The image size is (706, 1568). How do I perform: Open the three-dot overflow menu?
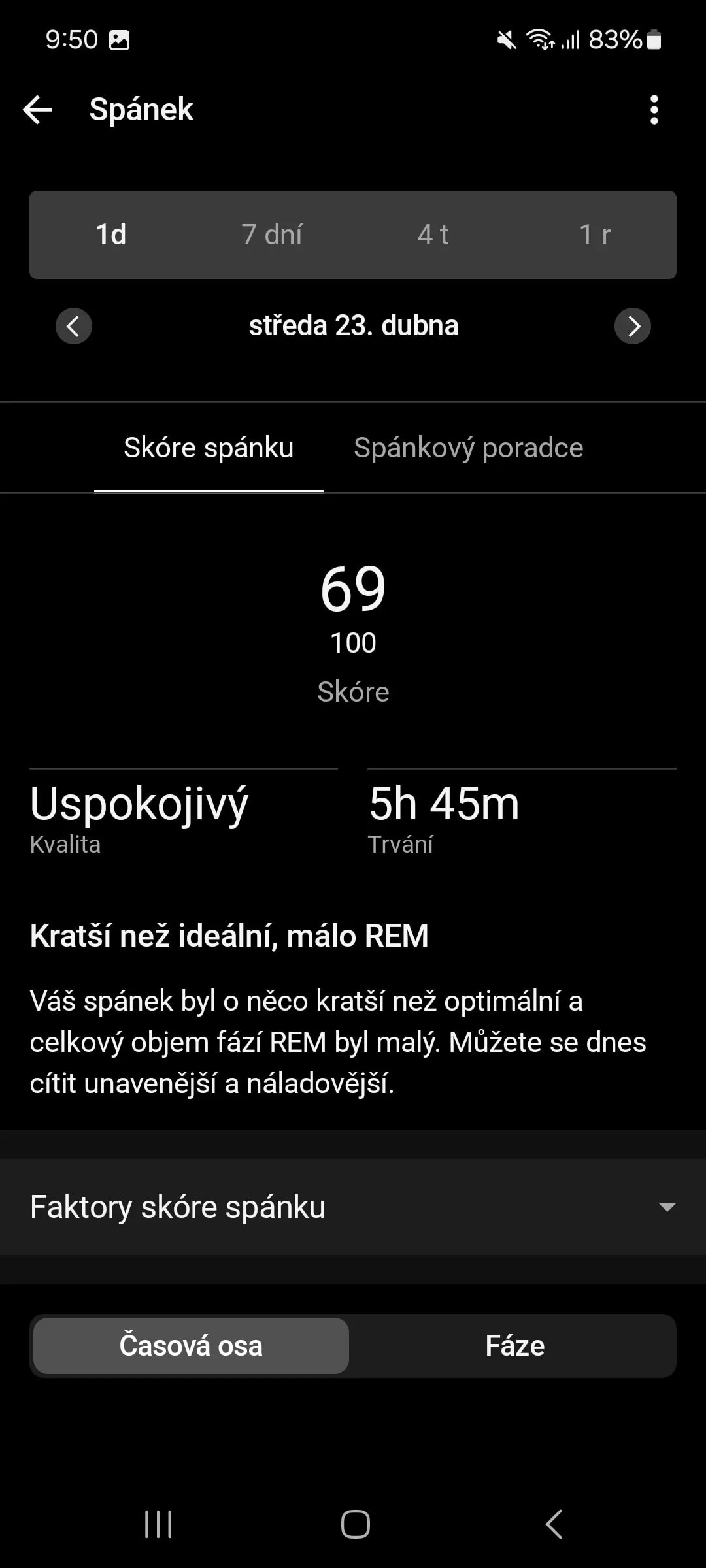(654, 110)
